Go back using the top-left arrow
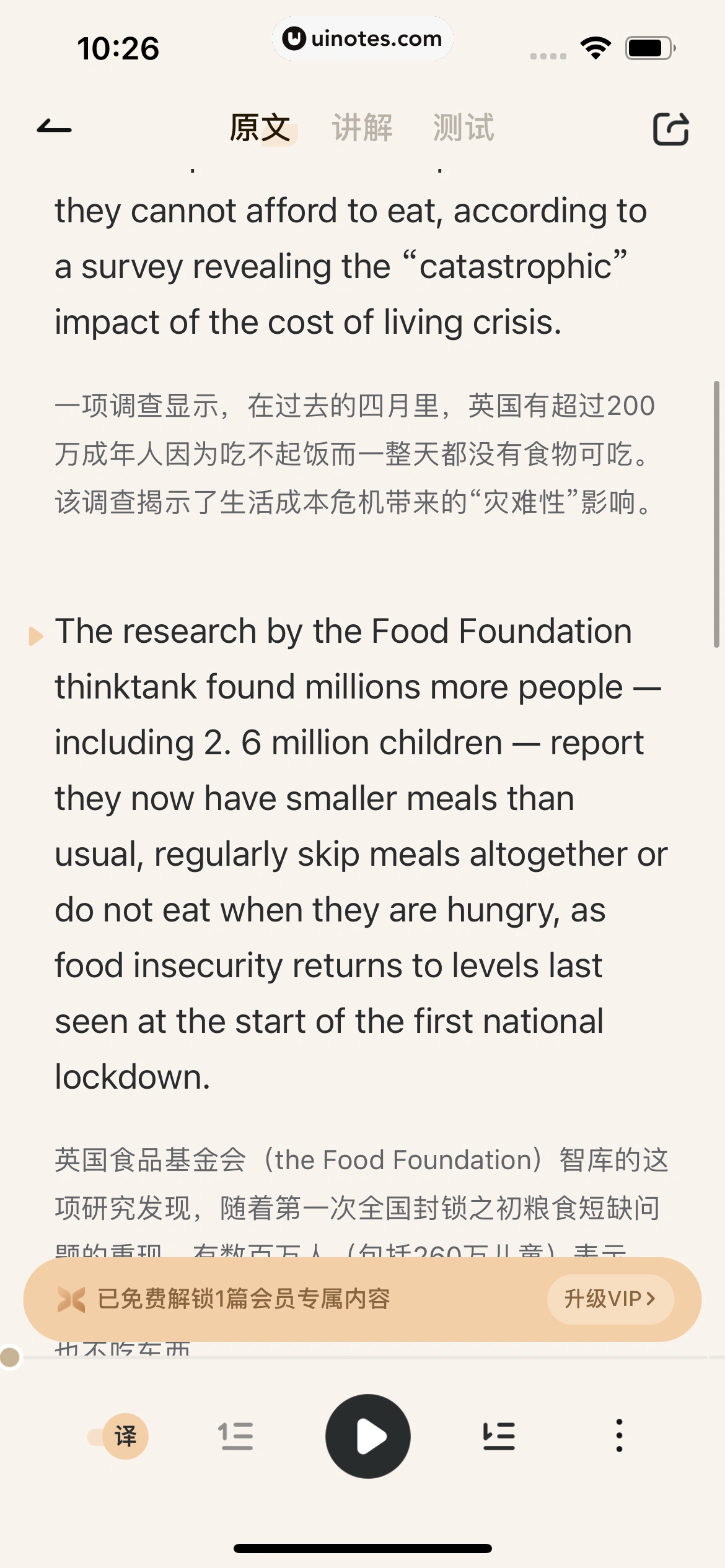Screen dimensions: 725x1568 coord(55,128)
